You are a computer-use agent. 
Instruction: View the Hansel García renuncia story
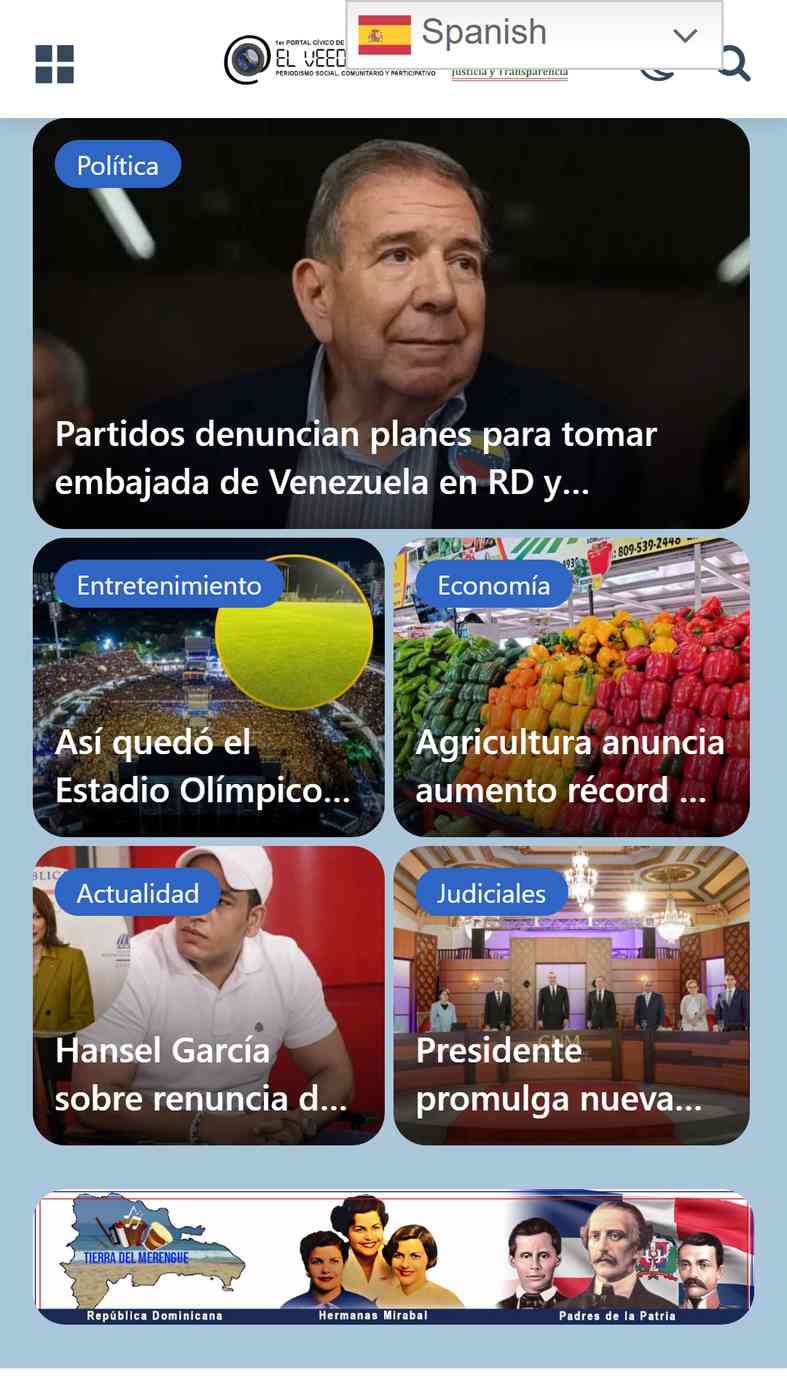pyautogui.click(x=209, y=995)
